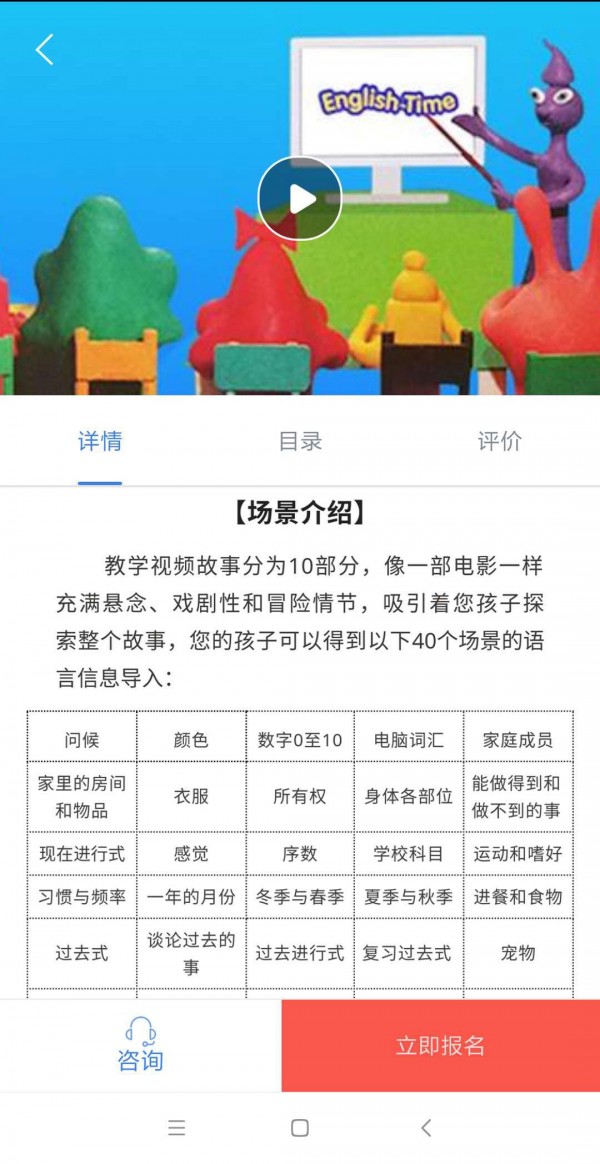Open the 评价 tab
This screenshot has width=600, height=1164.
(499, 442)
